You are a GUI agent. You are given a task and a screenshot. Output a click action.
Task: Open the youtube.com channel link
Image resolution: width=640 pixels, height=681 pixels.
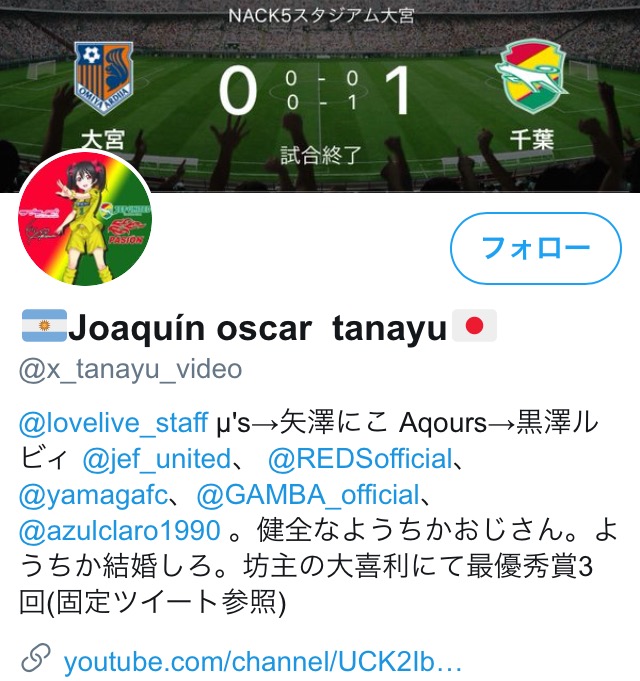coord(262,662)
